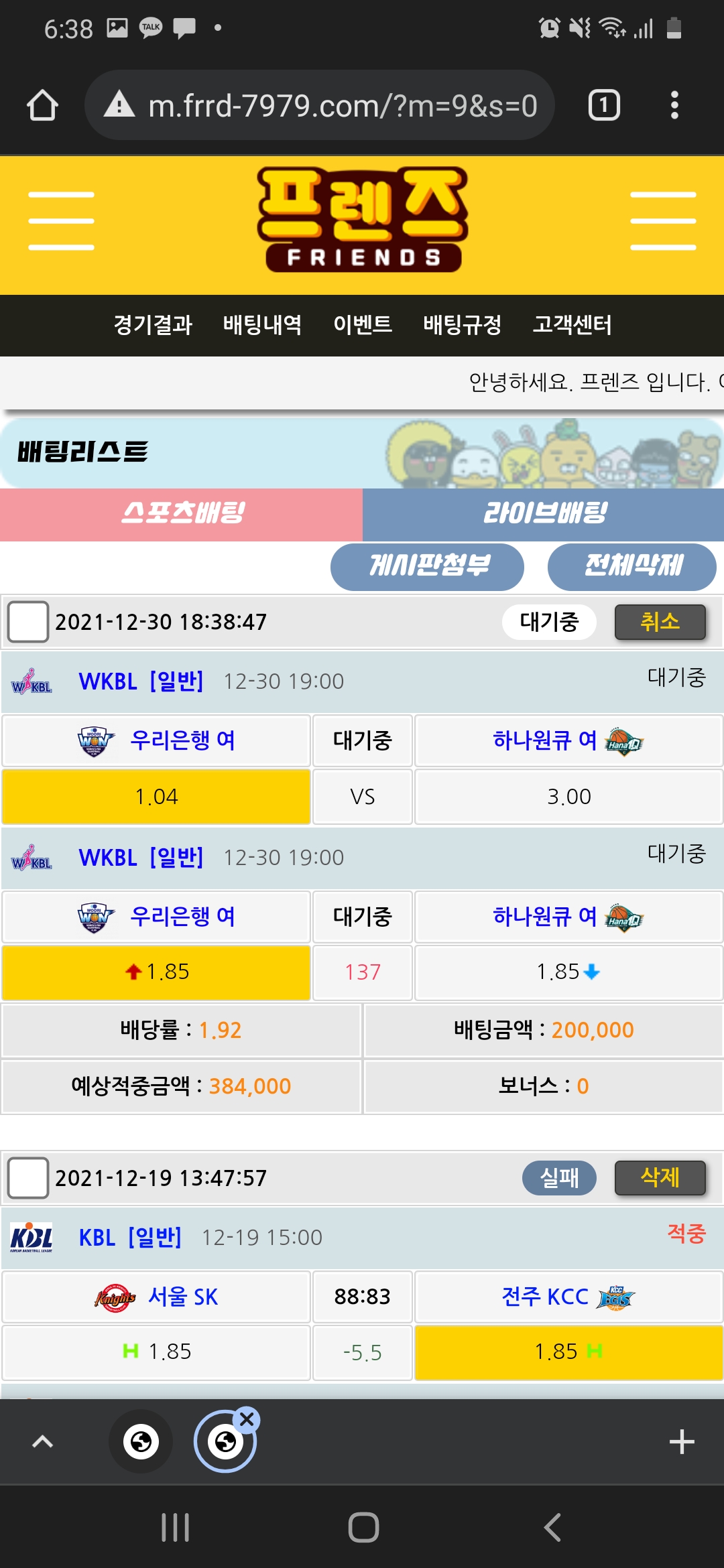This screenshot has width=724, height=1568.
Task: Check the 2021-12-30 bet checkbox
Action: (x=27, y=622)
